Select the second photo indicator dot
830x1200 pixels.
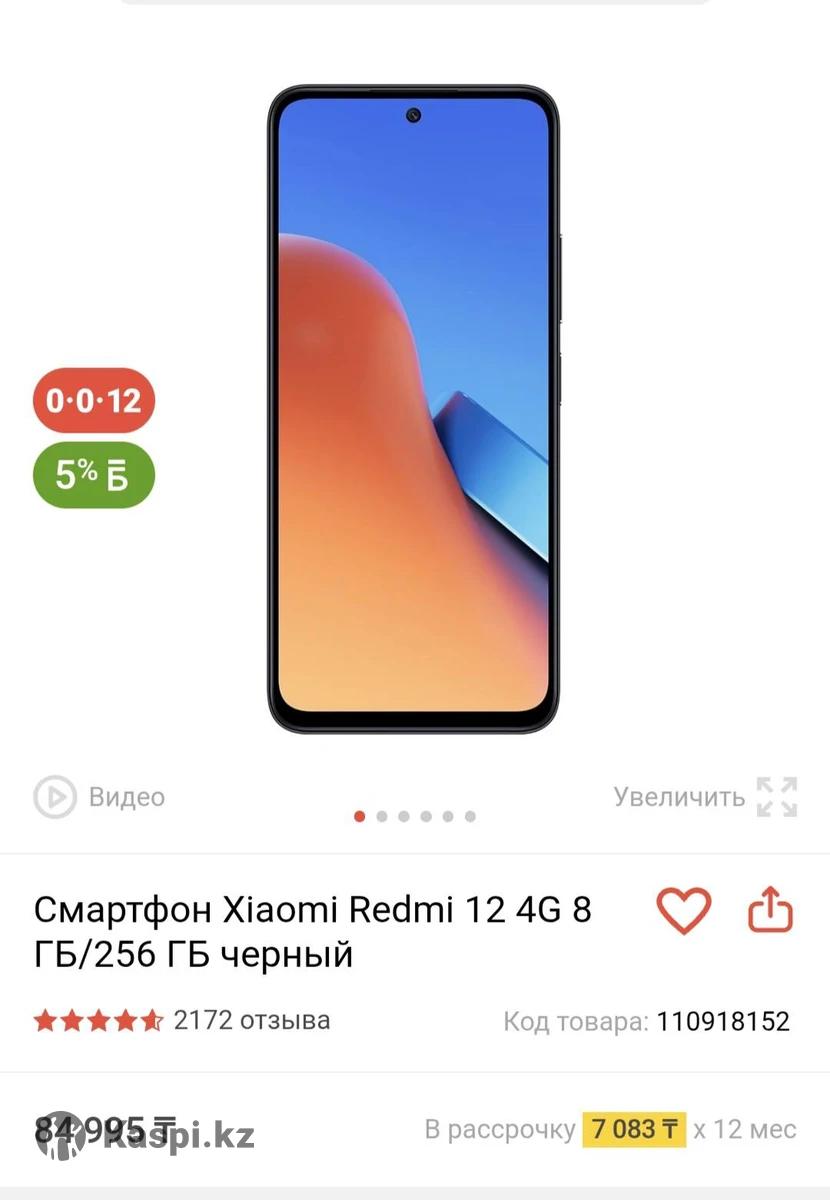(x=382, y=816)
